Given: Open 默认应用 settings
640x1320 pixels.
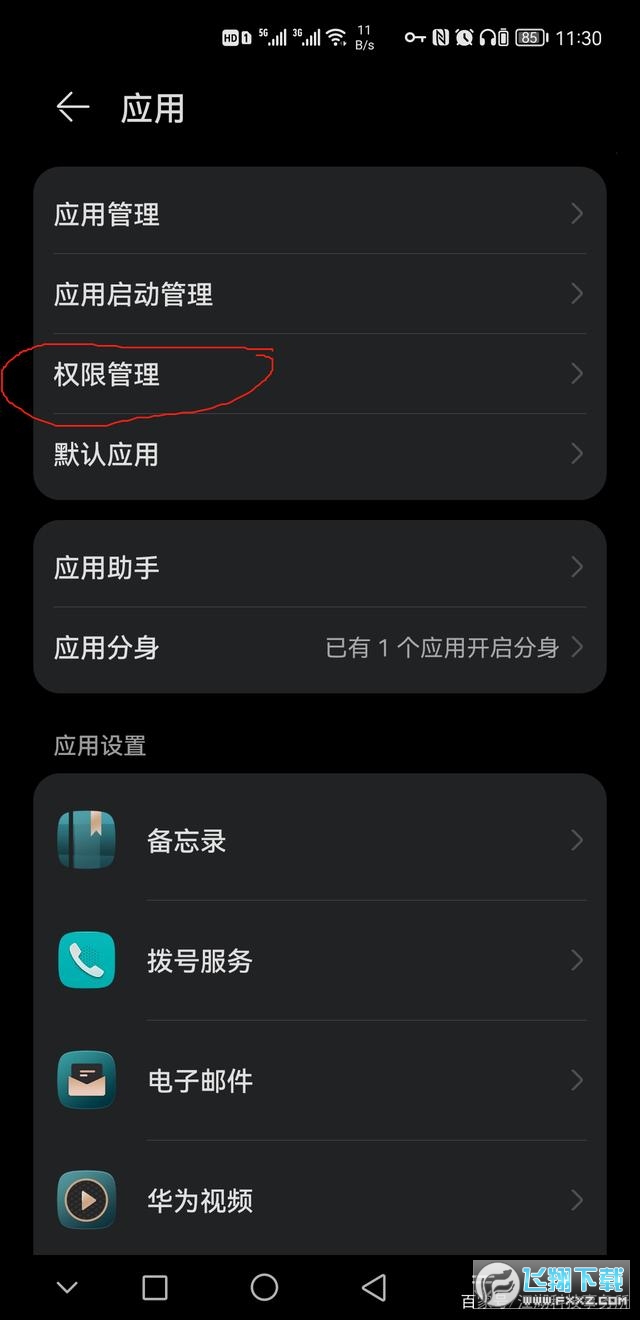Looking at the screenshot, I should click(x=320, y=455).
